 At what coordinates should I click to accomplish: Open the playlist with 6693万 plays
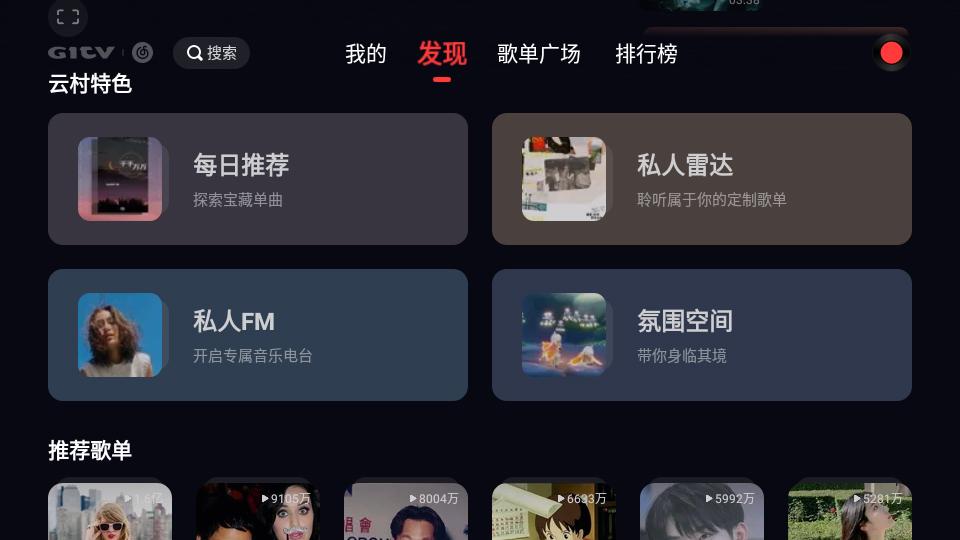pos(554,512)
